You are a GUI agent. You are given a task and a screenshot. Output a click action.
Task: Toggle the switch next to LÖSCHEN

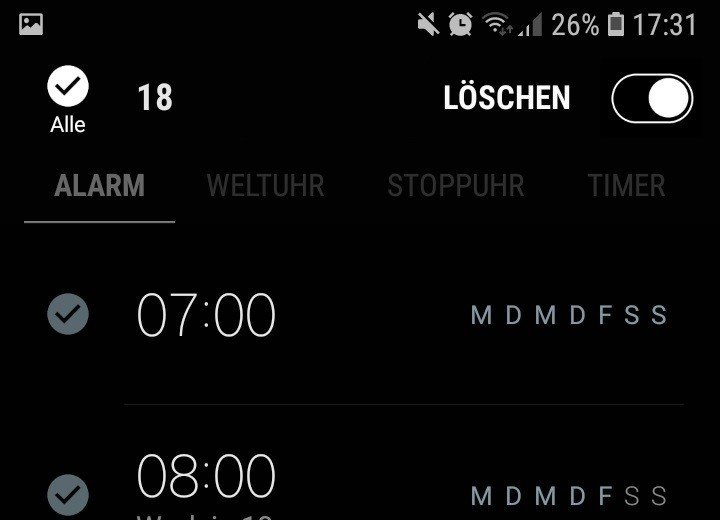(x=652, y=98)
